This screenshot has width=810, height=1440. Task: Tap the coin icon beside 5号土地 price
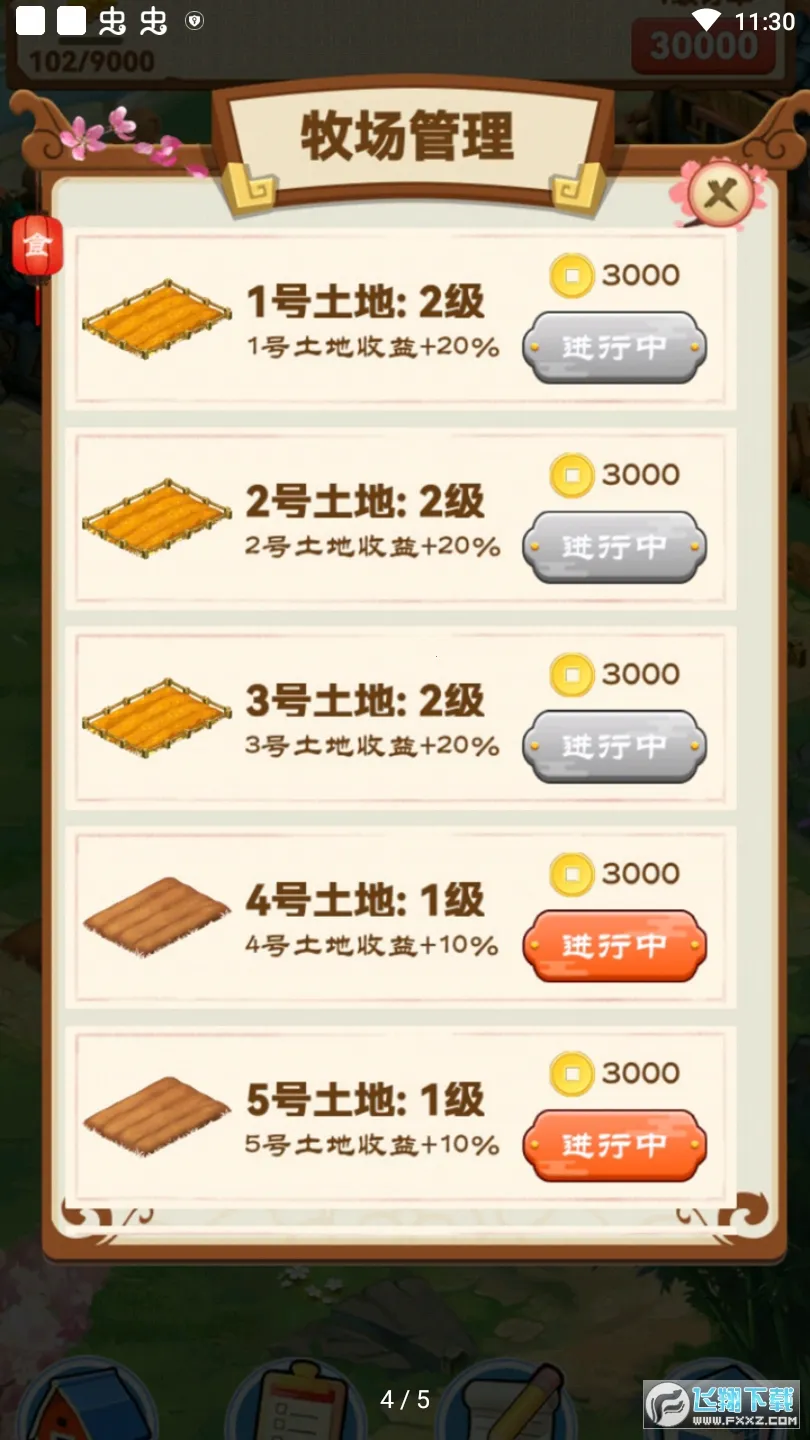pos(571,1073)
